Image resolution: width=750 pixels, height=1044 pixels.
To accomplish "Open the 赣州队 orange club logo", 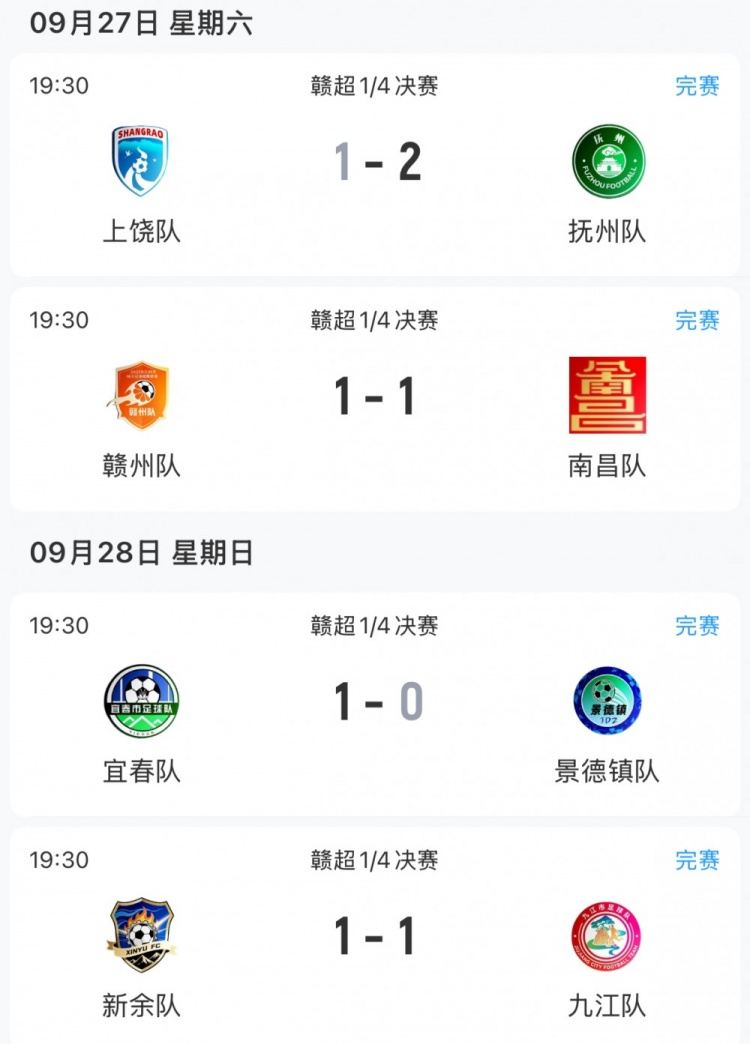I will 139,396.
